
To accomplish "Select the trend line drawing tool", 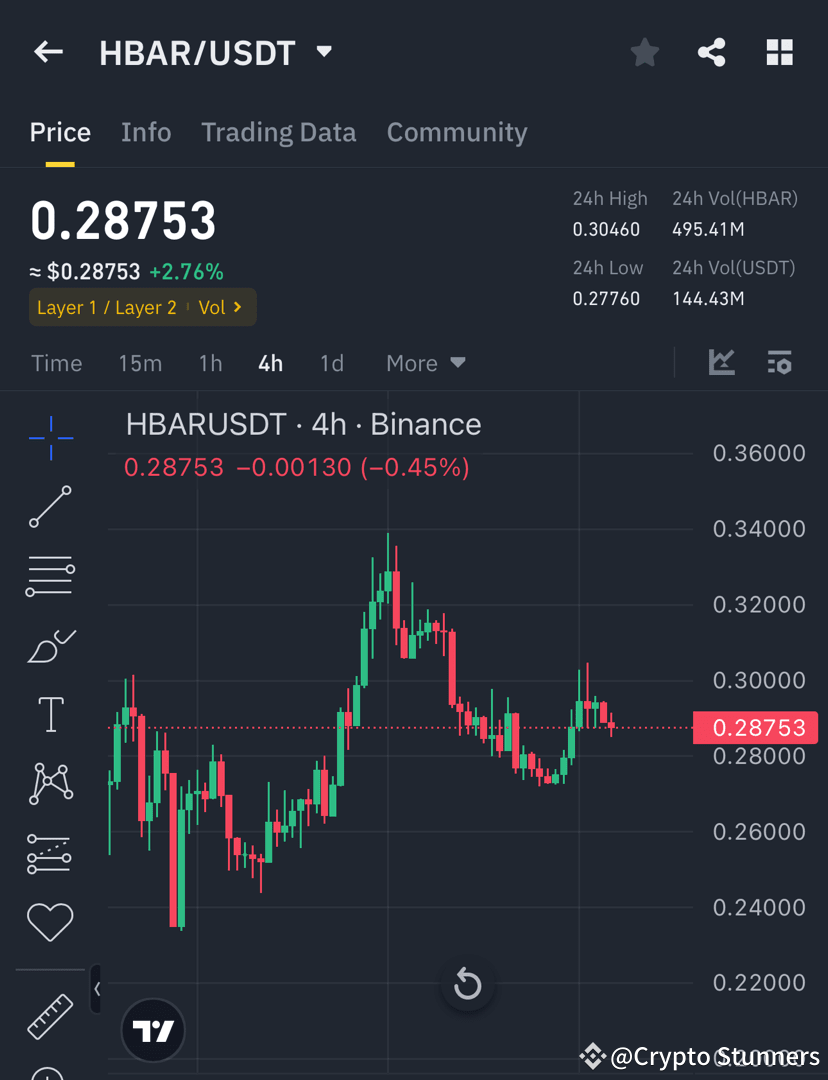I will (x=50, y=507).
